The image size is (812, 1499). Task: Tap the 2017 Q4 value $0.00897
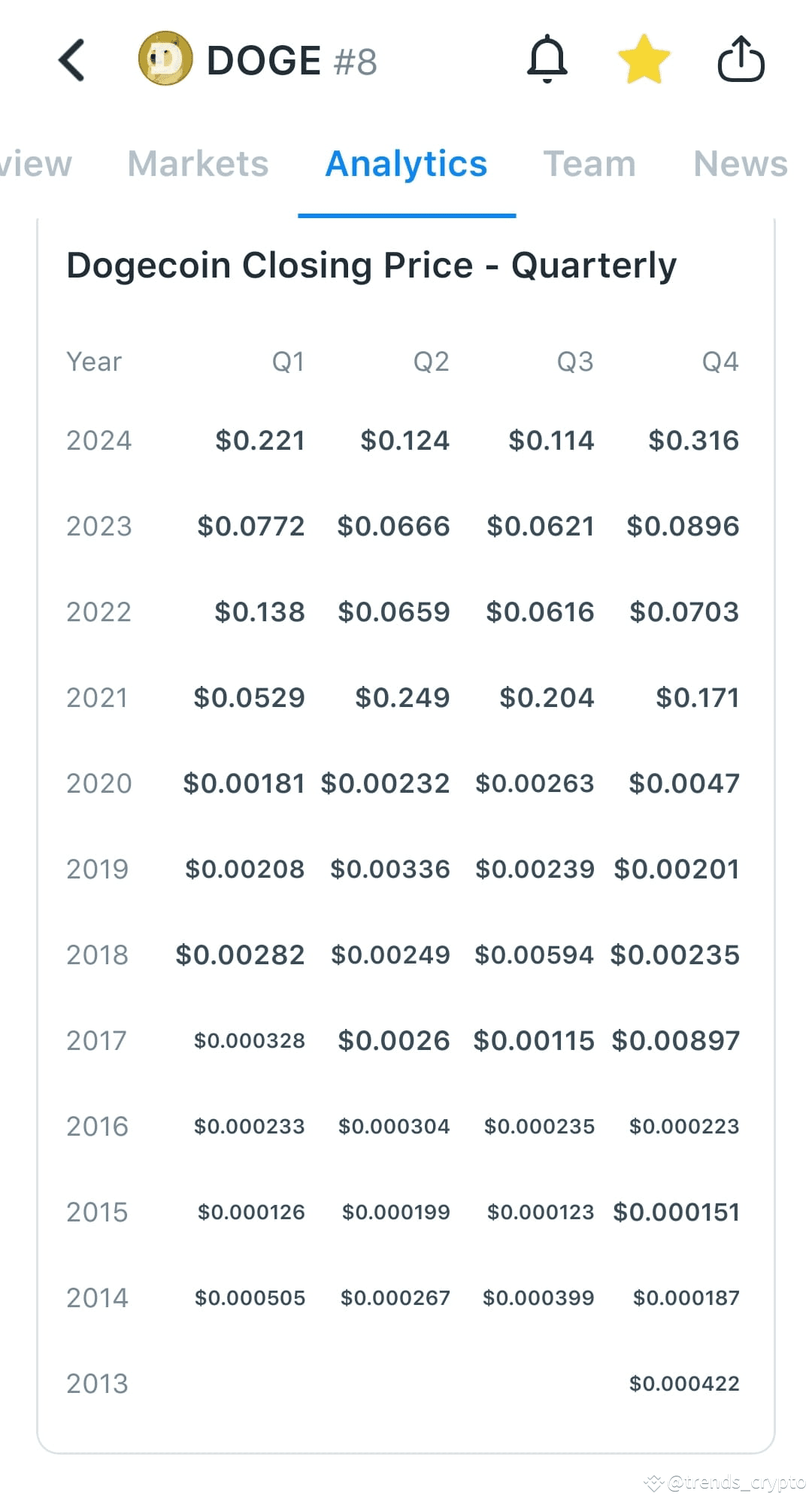point(676,1040)
